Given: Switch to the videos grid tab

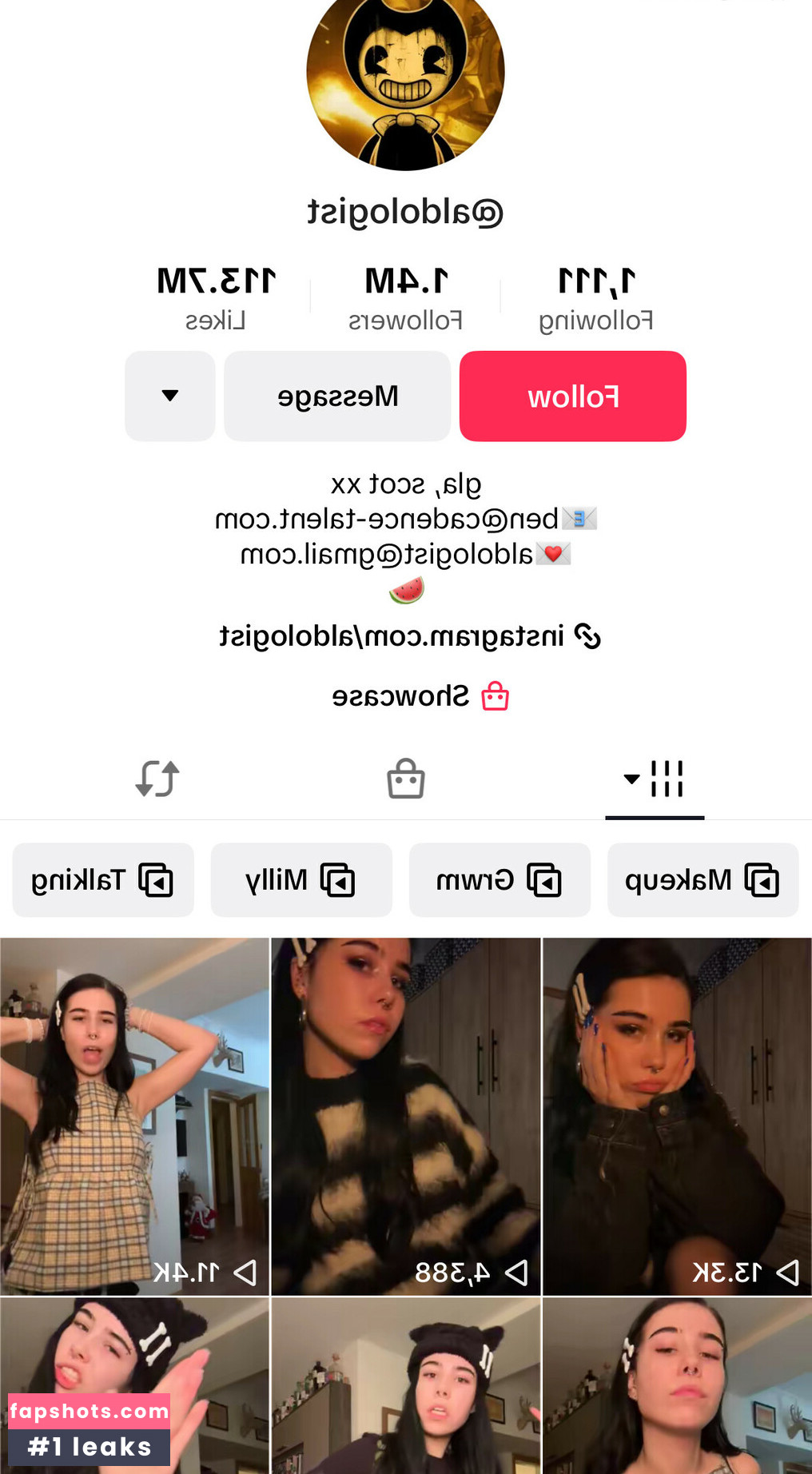Looking at the screenshot, I should (655, 779).
